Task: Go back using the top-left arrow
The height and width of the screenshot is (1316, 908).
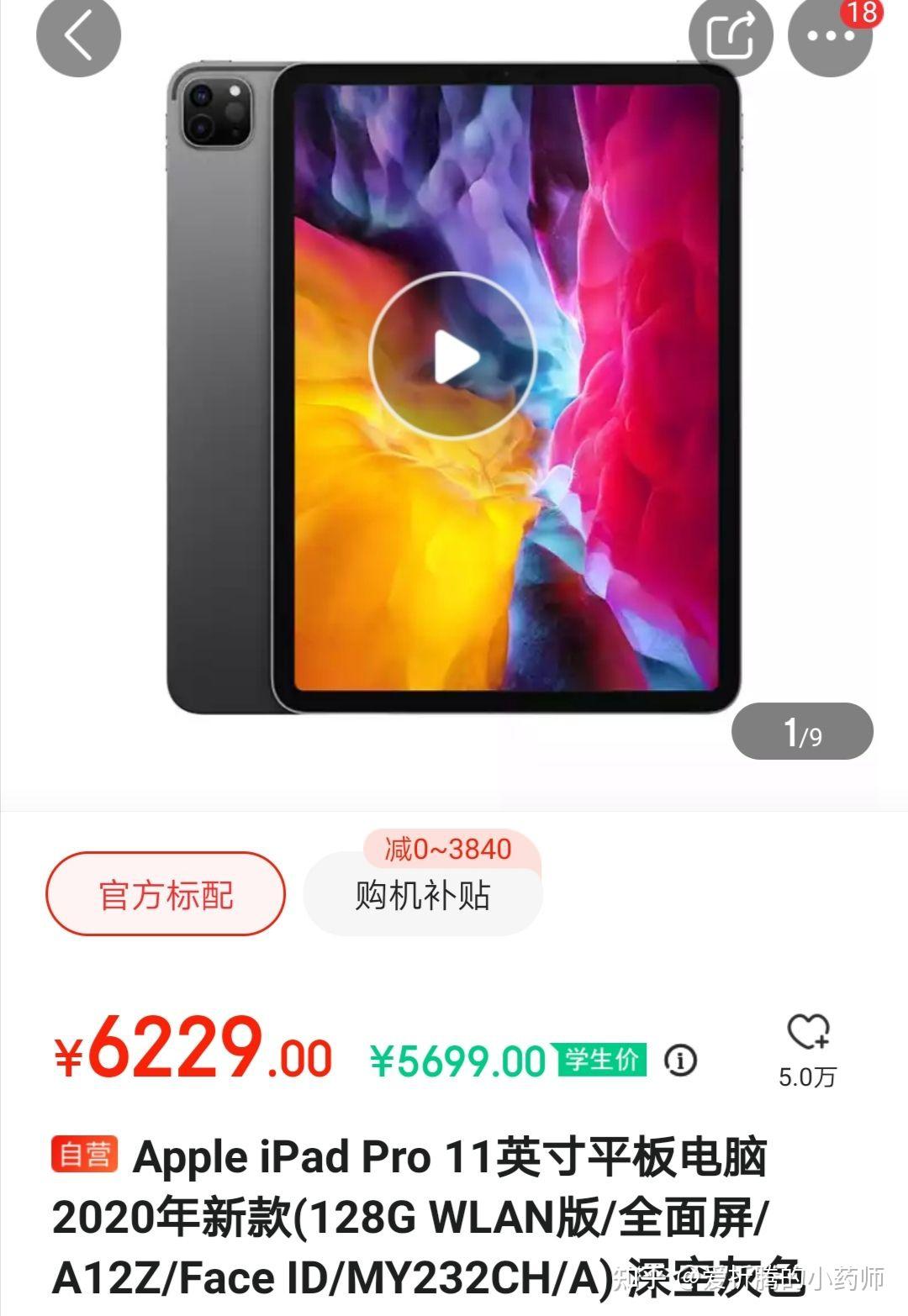Action: (x=78, y=35)
